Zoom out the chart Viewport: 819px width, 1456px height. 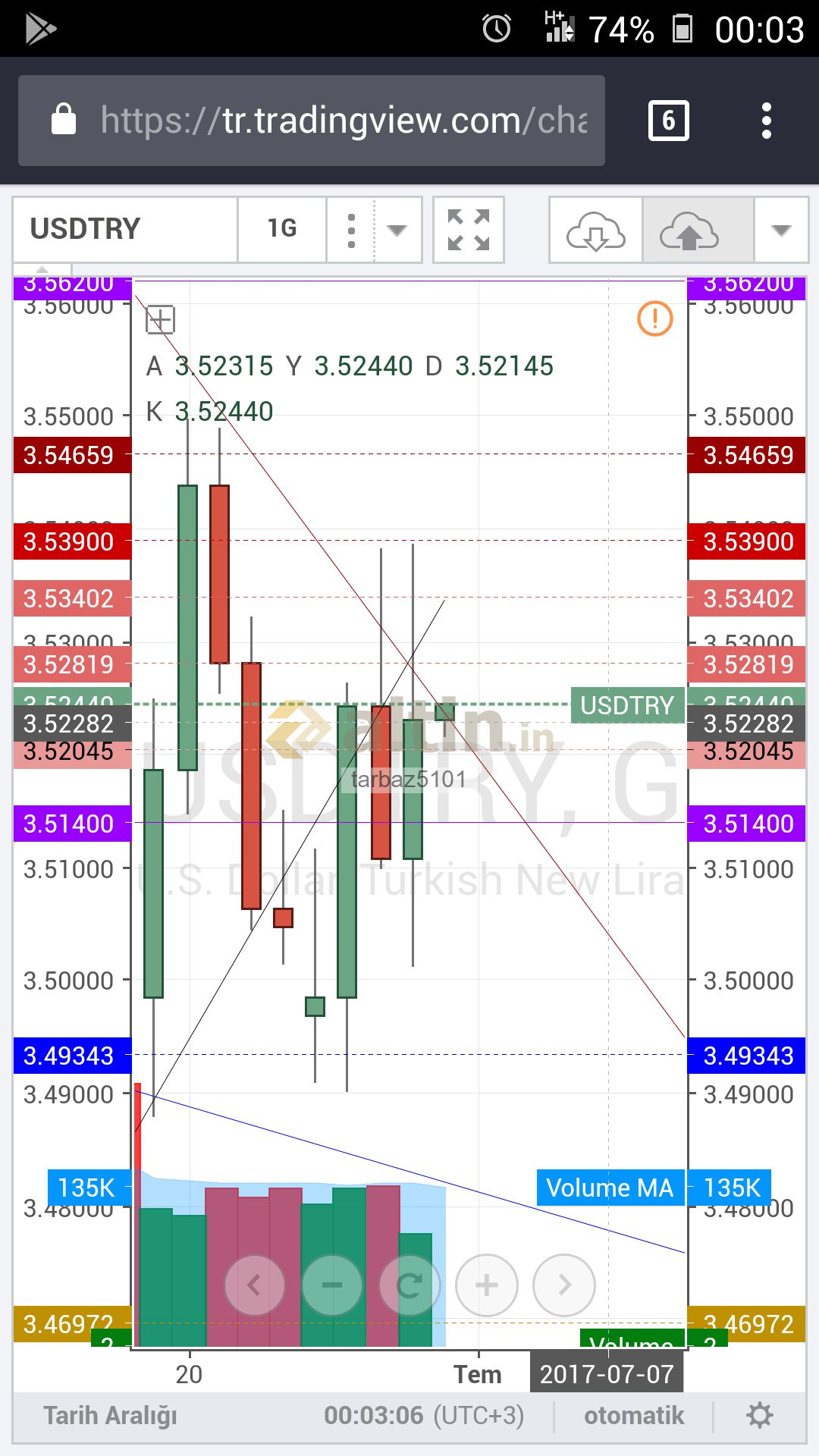tap(332, 1285)
